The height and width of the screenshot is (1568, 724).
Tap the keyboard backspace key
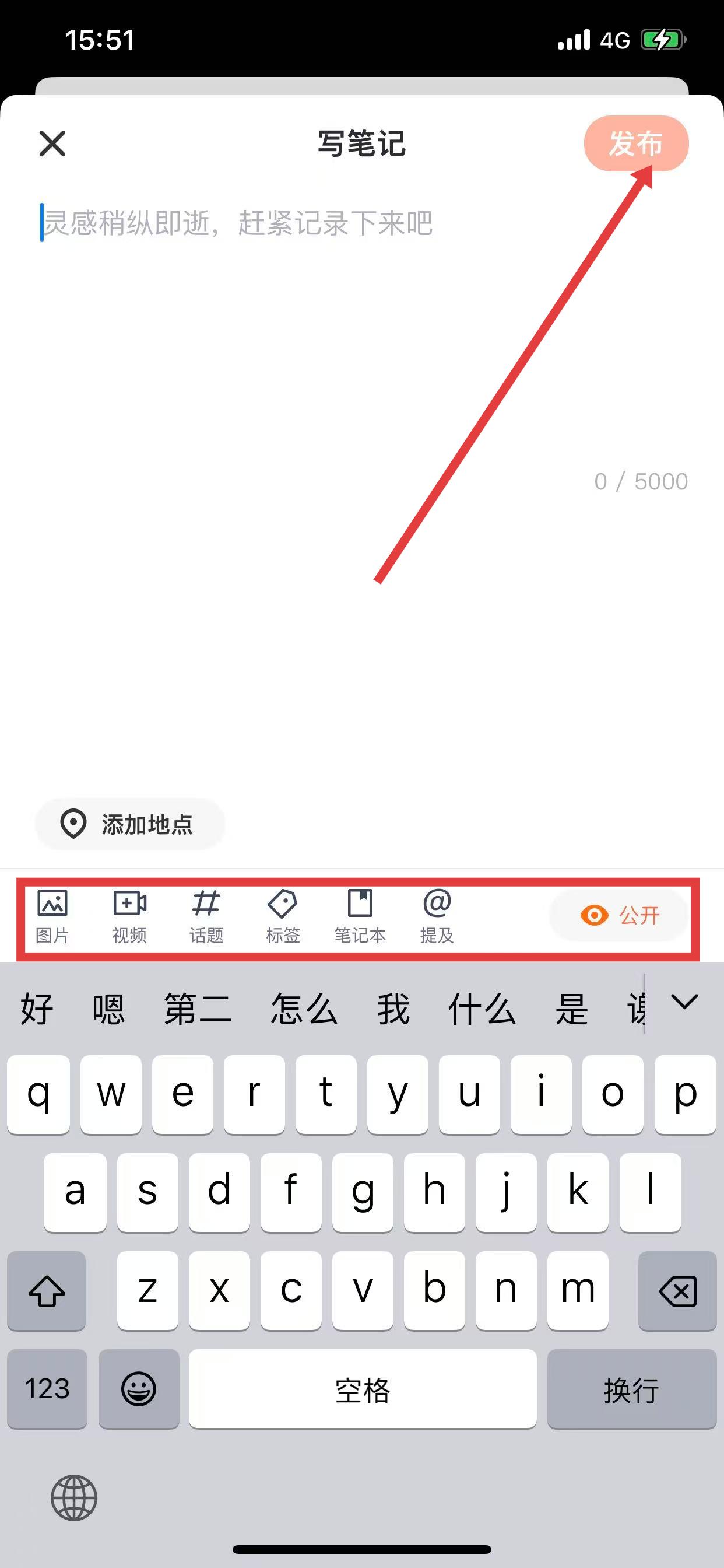coord(677,1291)
